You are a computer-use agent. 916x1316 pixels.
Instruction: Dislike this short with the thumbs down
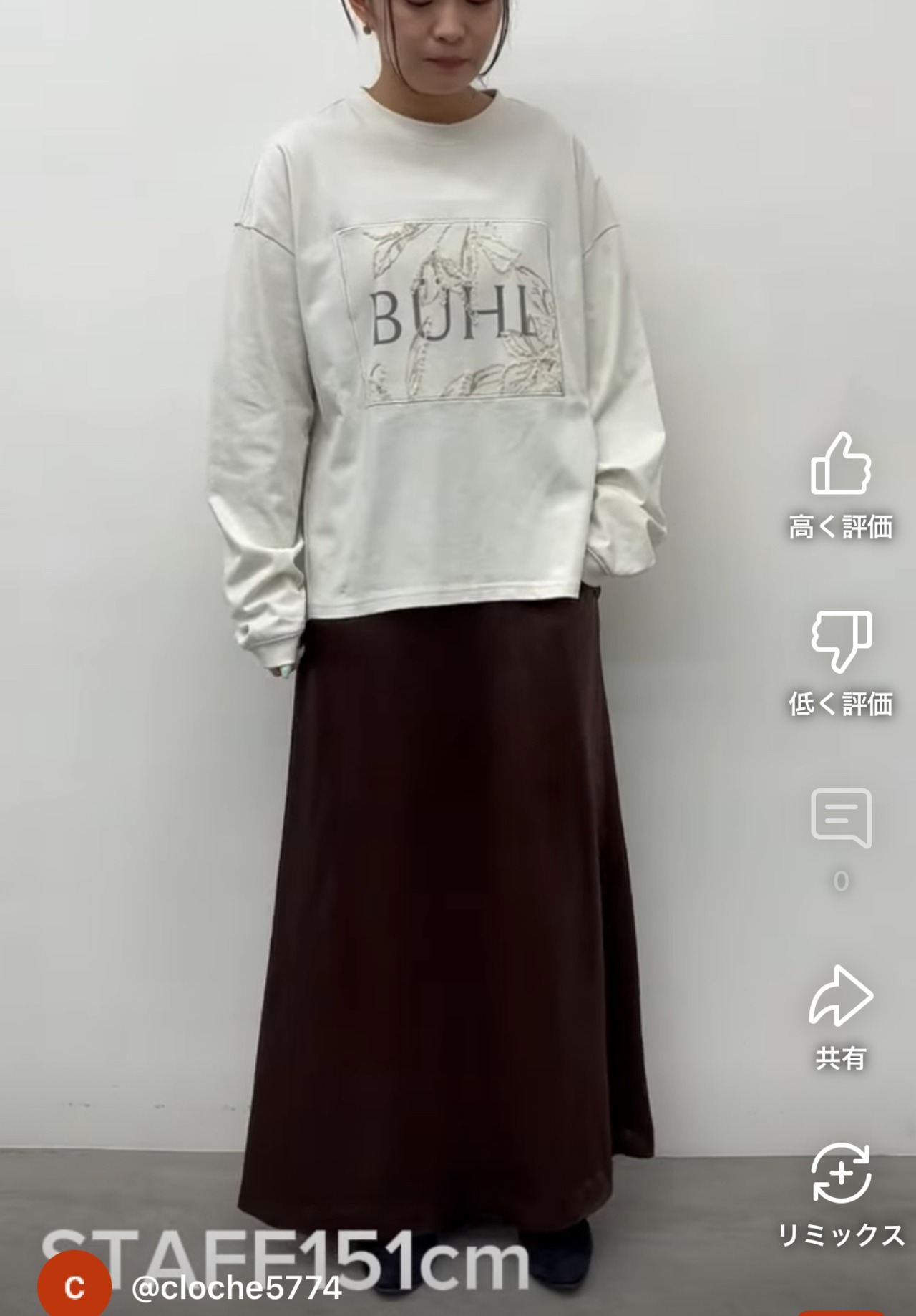click(841, 641)
